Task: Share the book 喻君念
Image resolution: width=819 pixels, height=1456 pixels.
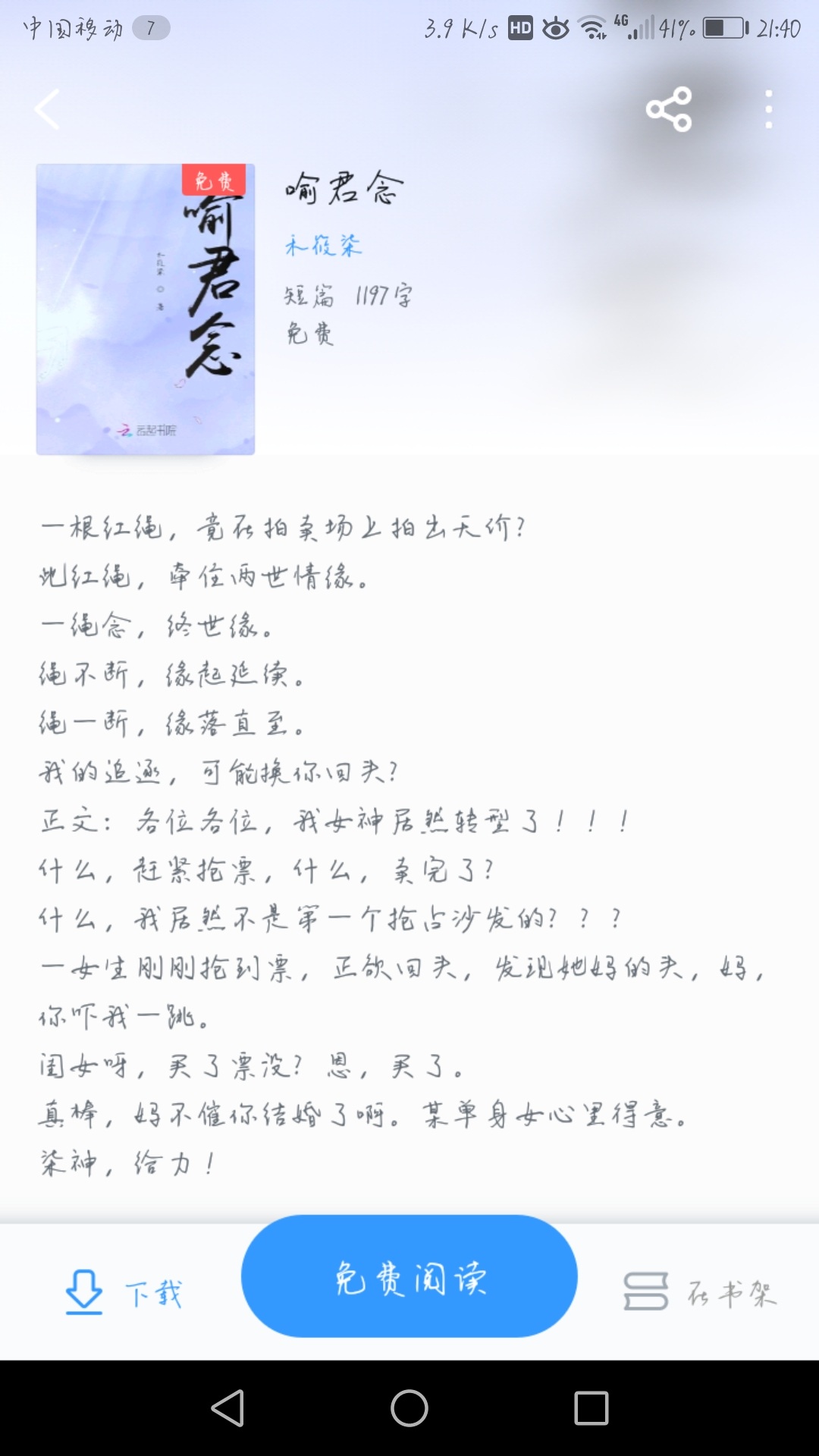Action: tap(669, 110)
